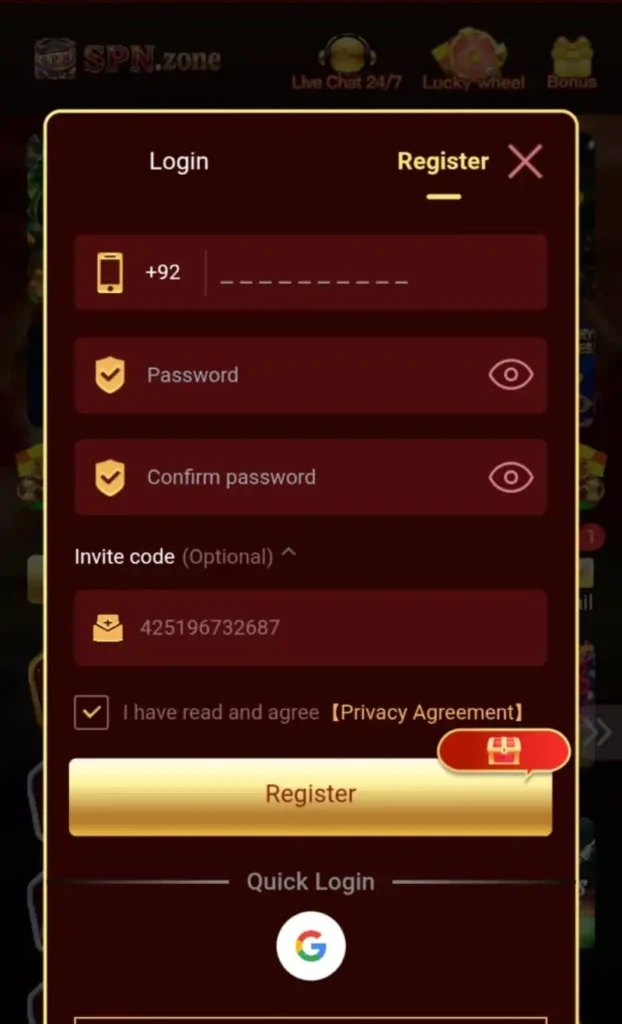Open the Privacy Agreement link

pos(426,712)
